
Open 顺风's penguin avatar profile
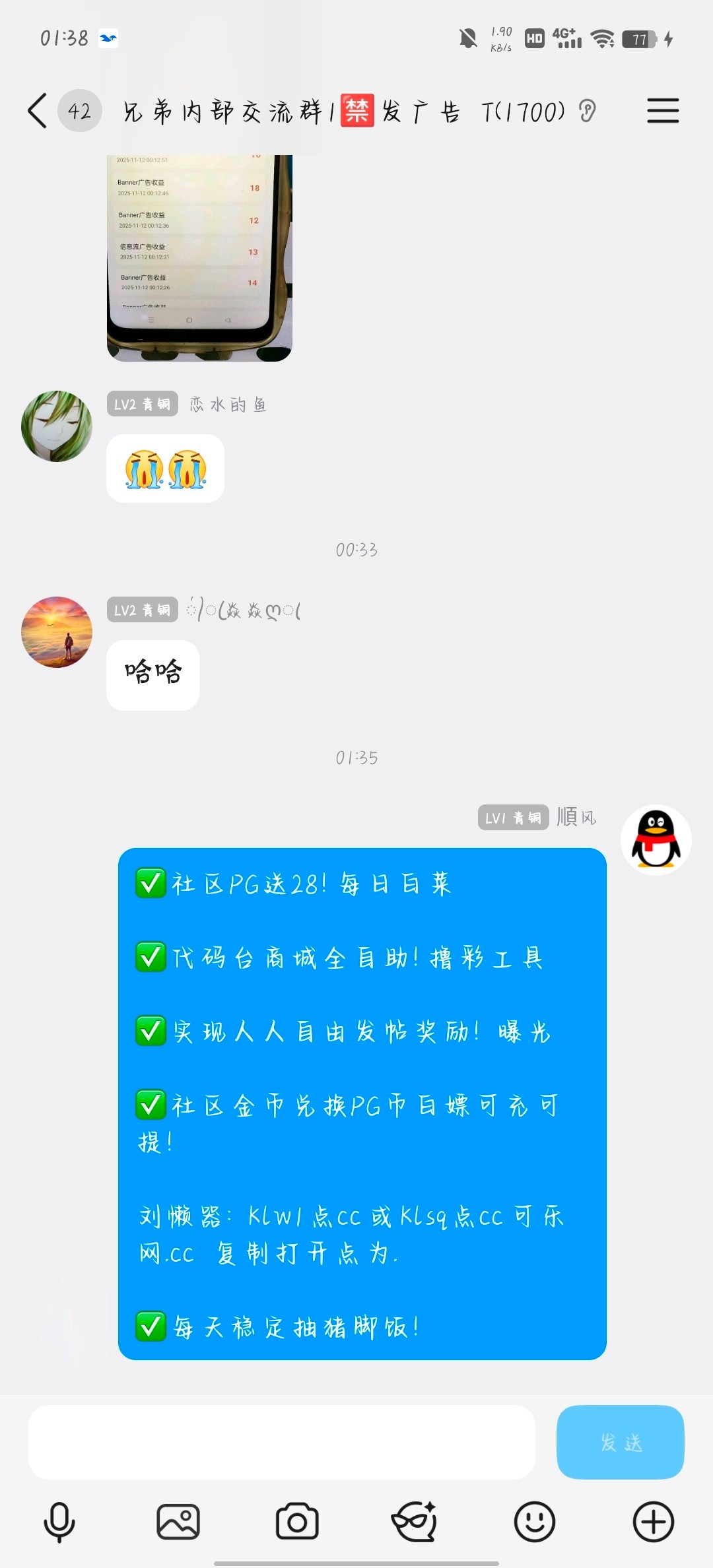656,839
